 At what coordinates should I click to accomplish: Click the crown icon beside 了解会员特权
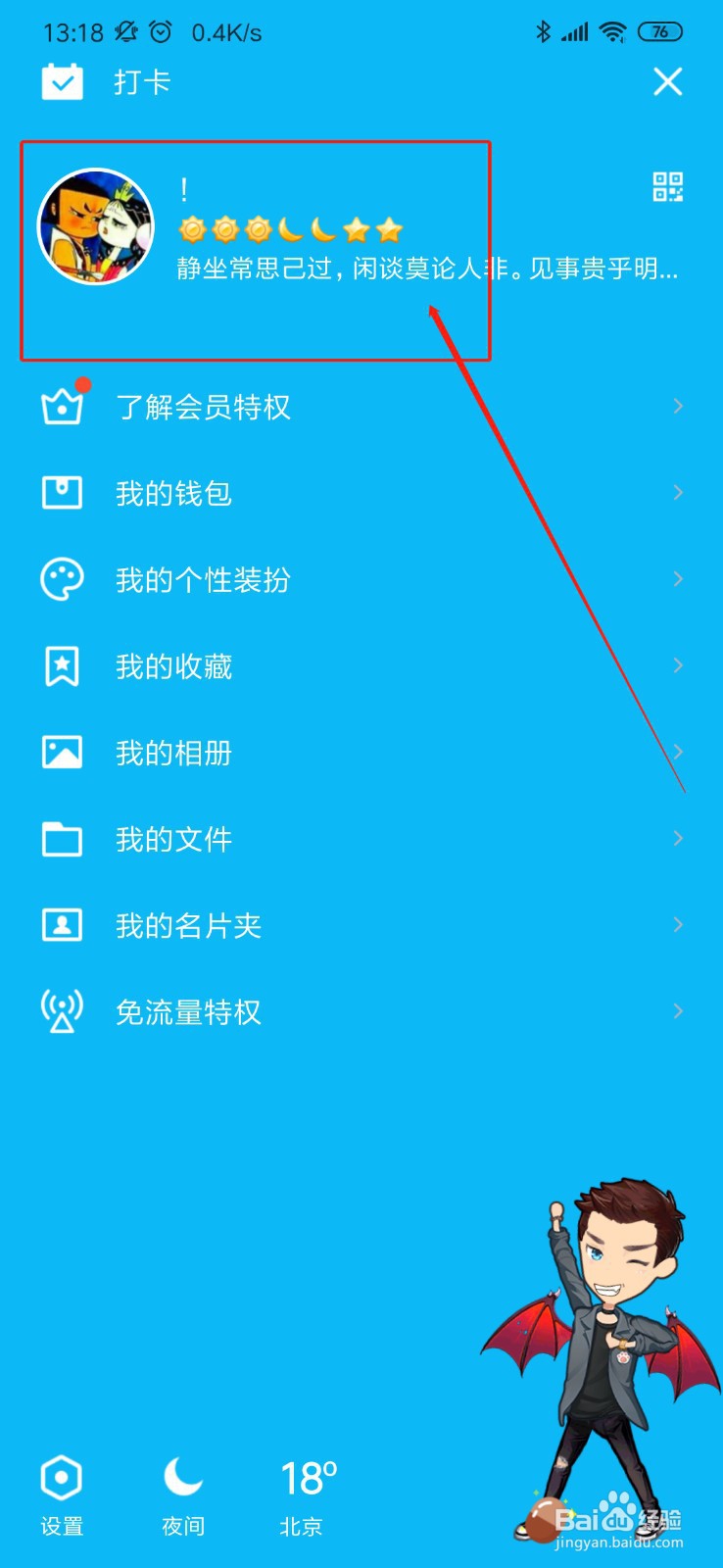pyautogui.click(x=62, y=406)
